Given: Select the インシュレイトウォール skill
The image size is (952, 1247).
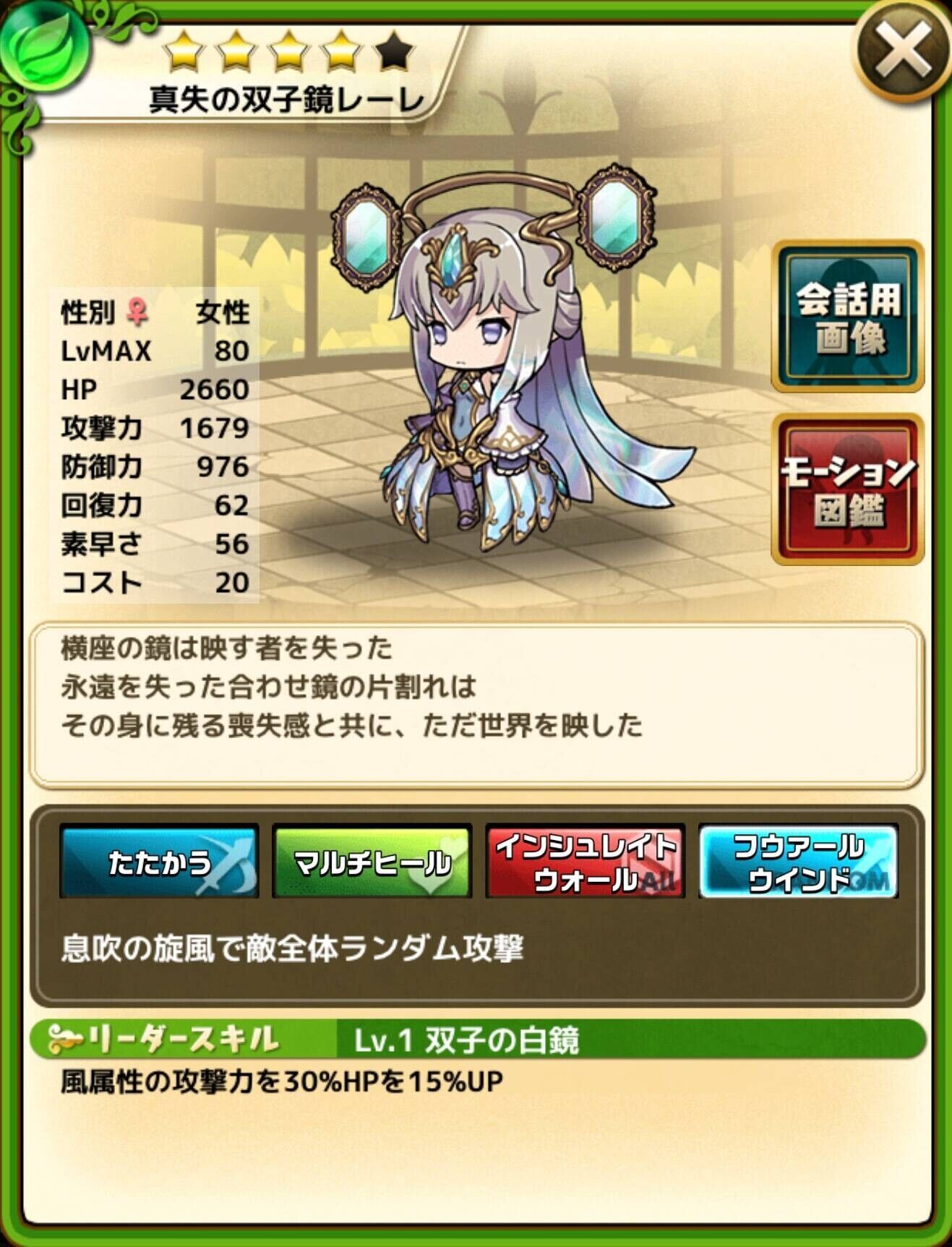Looking at the screenshot, I should click(x=585, y=862).
